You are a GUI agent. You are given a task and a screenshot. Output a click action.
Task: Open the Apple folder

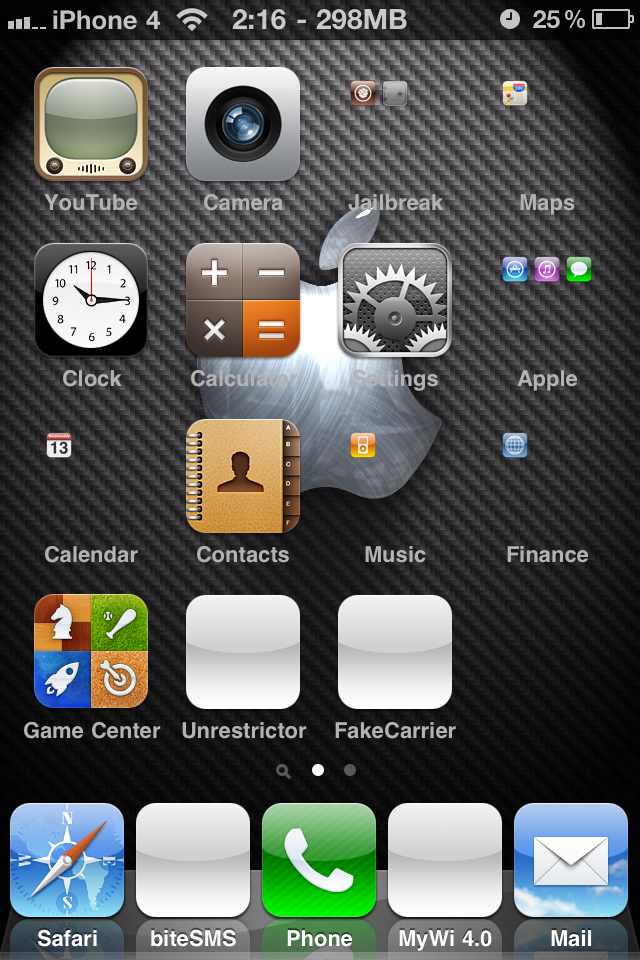coord(547,300)
